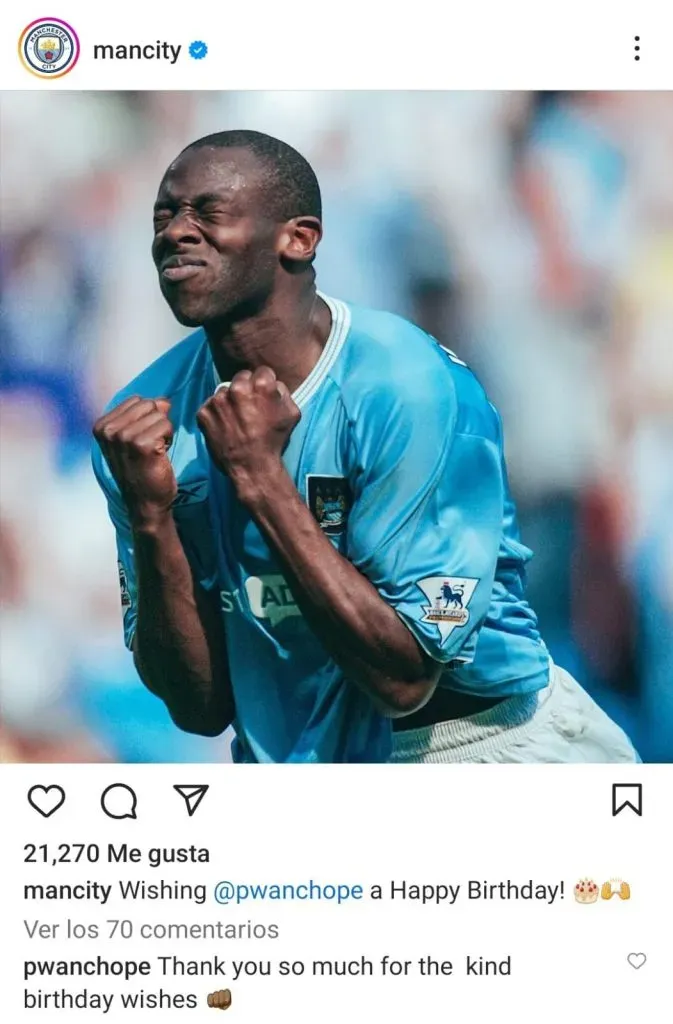Open the post overflow menu

click(637, 48)
